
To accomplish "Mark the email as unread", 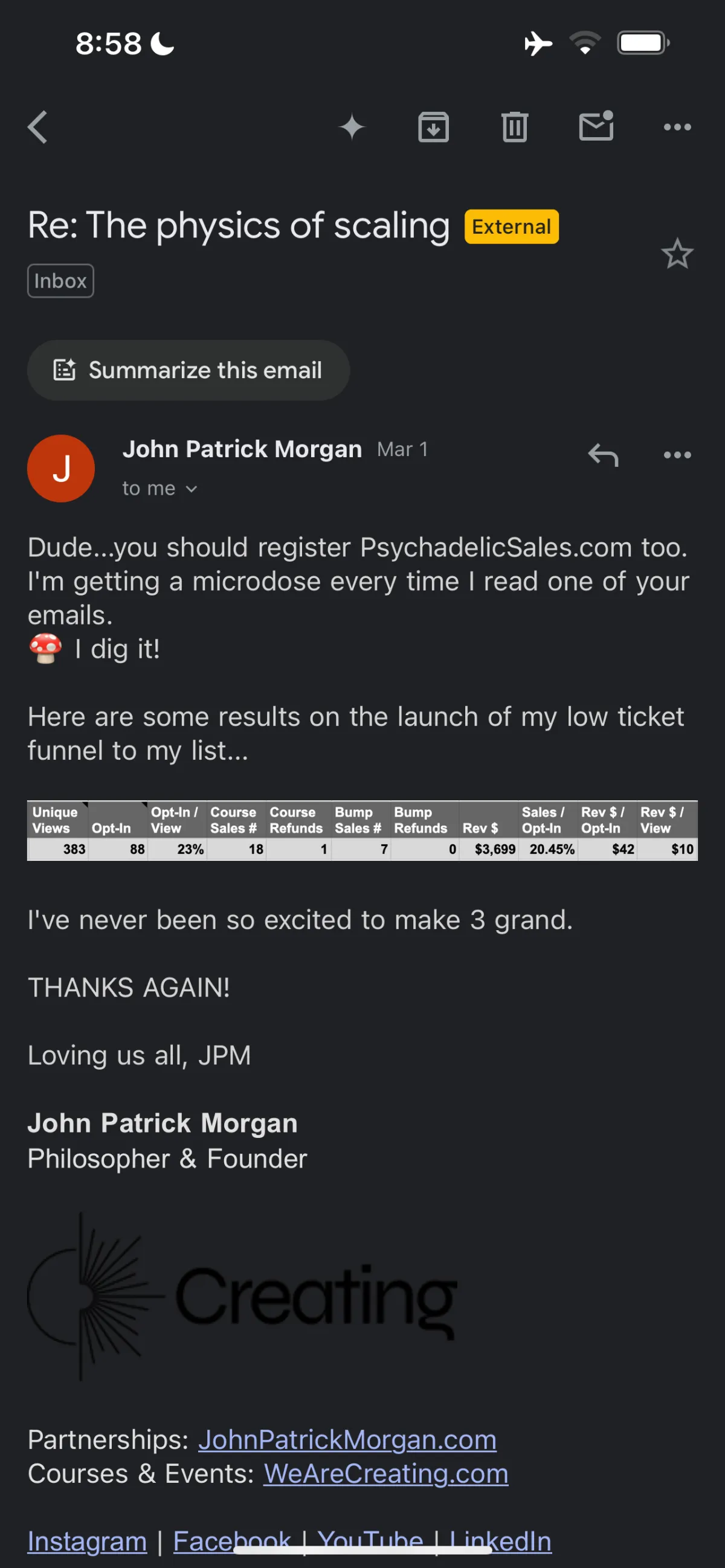I will (596, 126).
